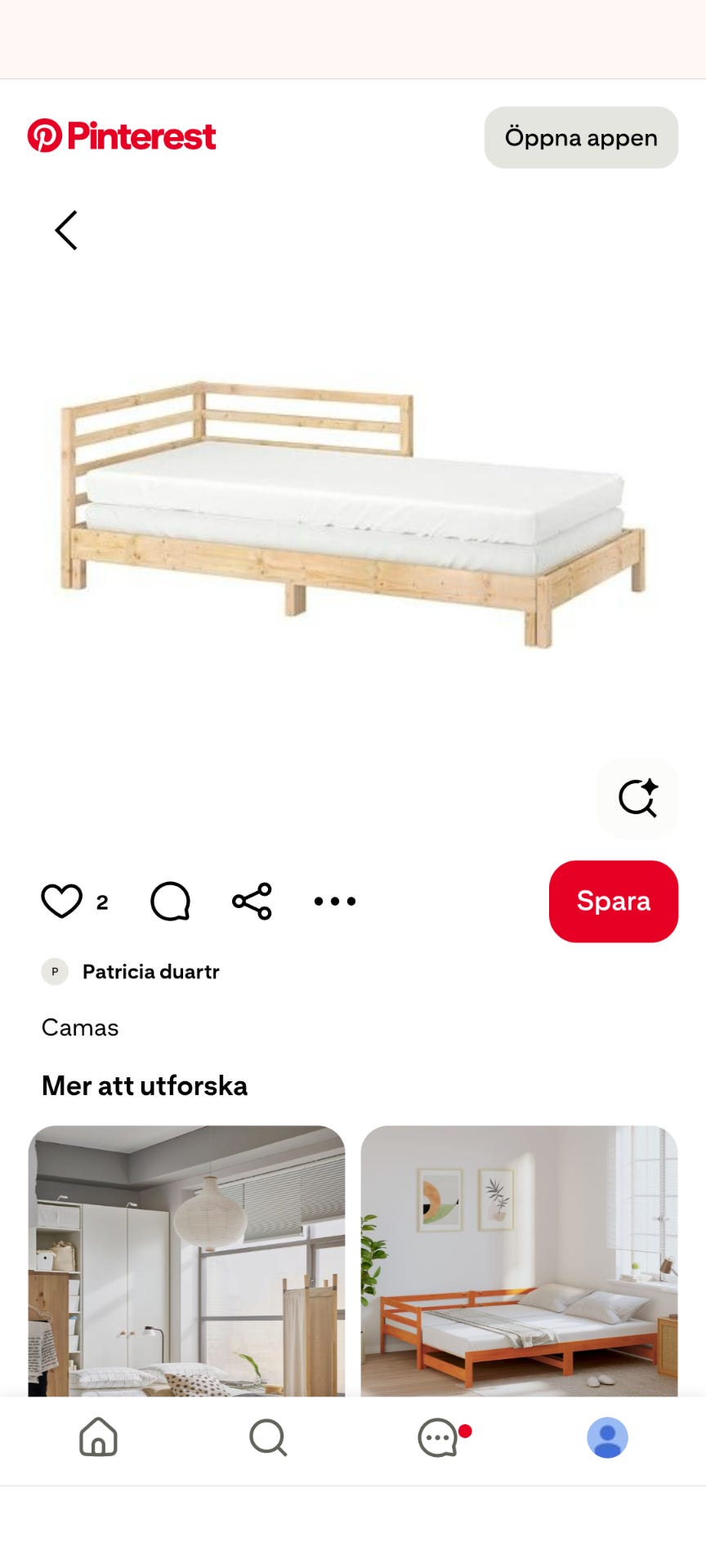Open the visual search lens tool

pos(637,800)
